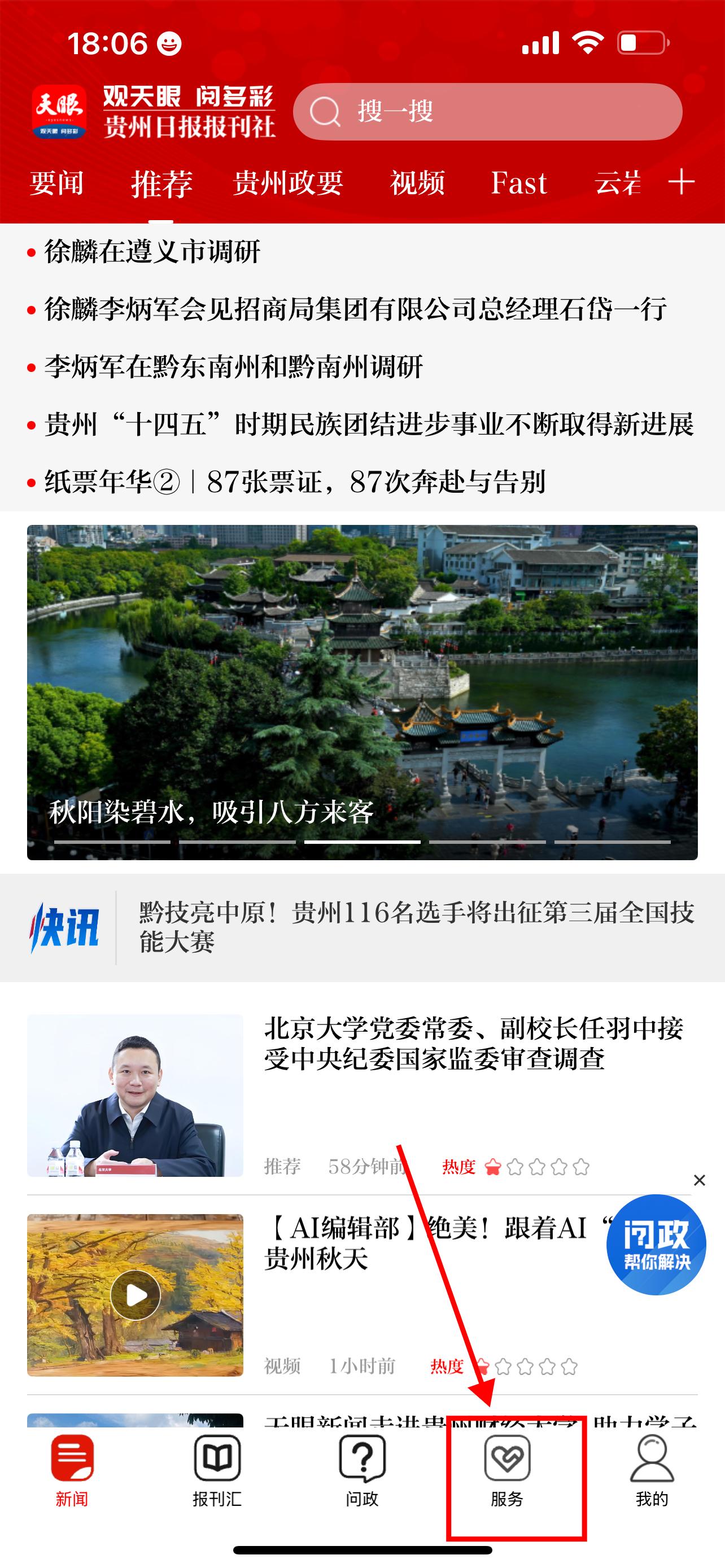Open headline about 招商局集团 meeting
Viewport: 725px width, 1568px height.
(x=355, y=309)
